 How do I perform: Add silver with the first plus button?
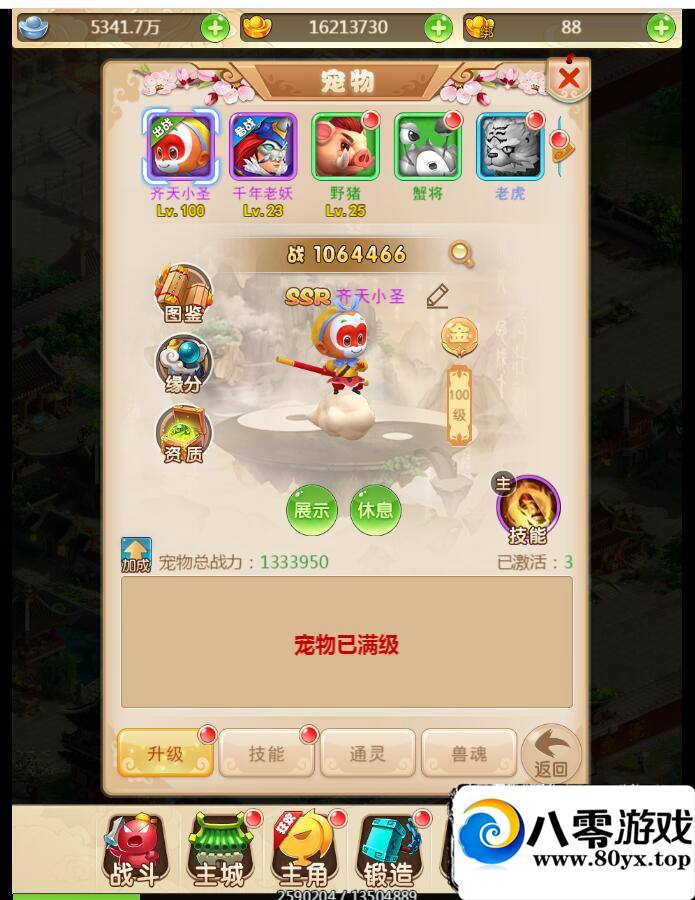coord(215,28)
